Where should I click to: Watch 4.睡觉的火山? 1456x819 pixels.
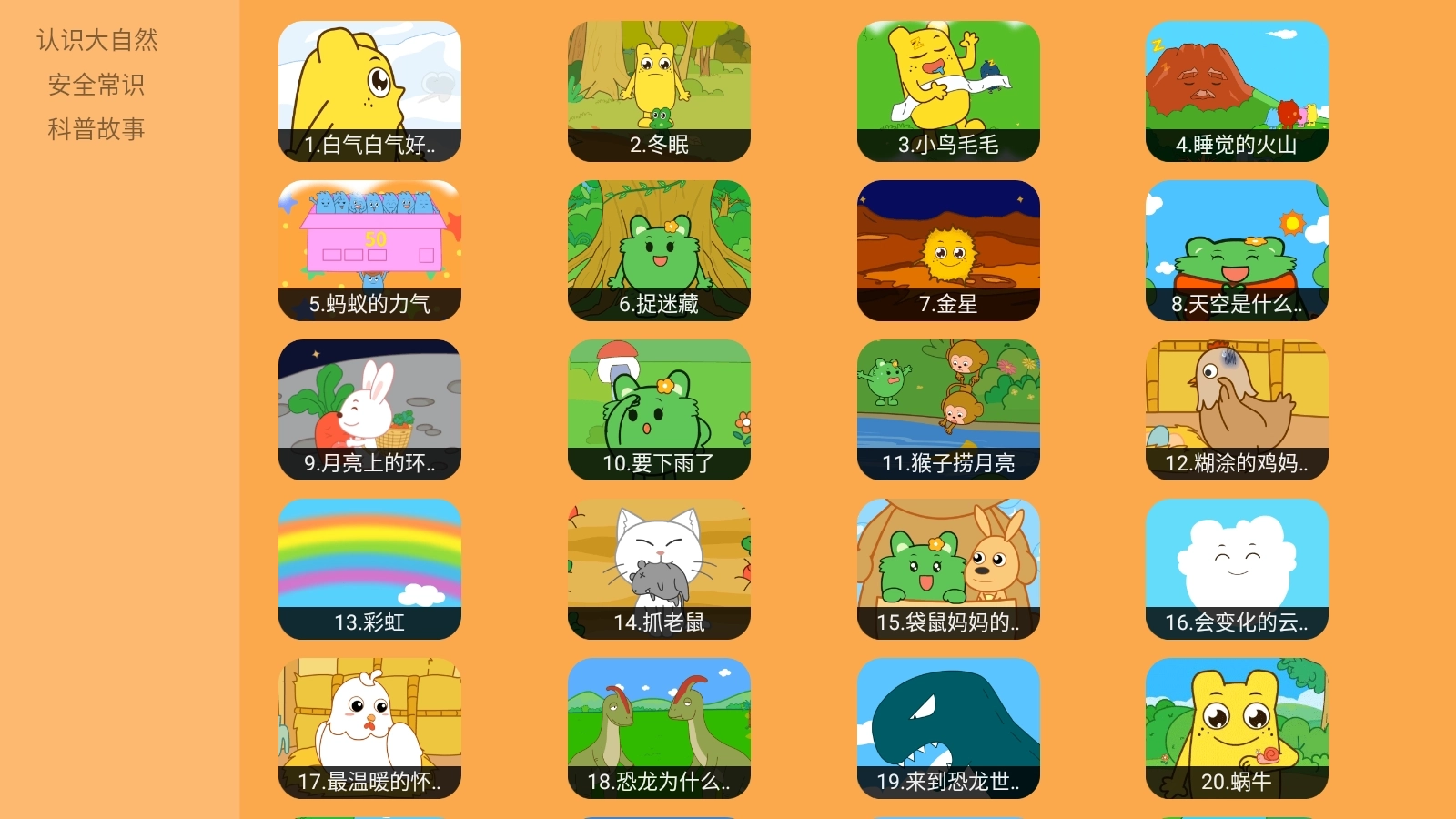[1237, 91]
